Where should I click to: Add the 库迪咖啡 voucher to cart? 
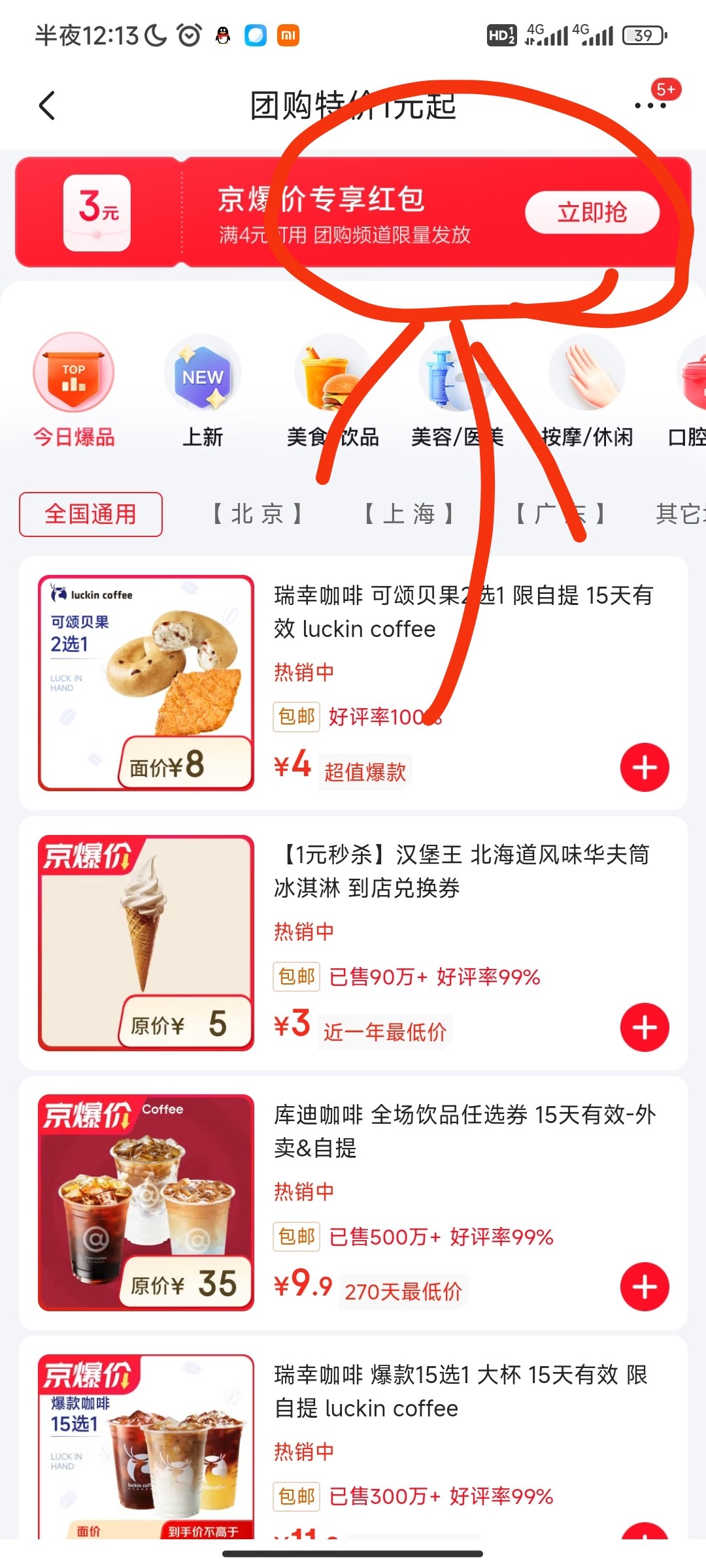coord(645,1287)
